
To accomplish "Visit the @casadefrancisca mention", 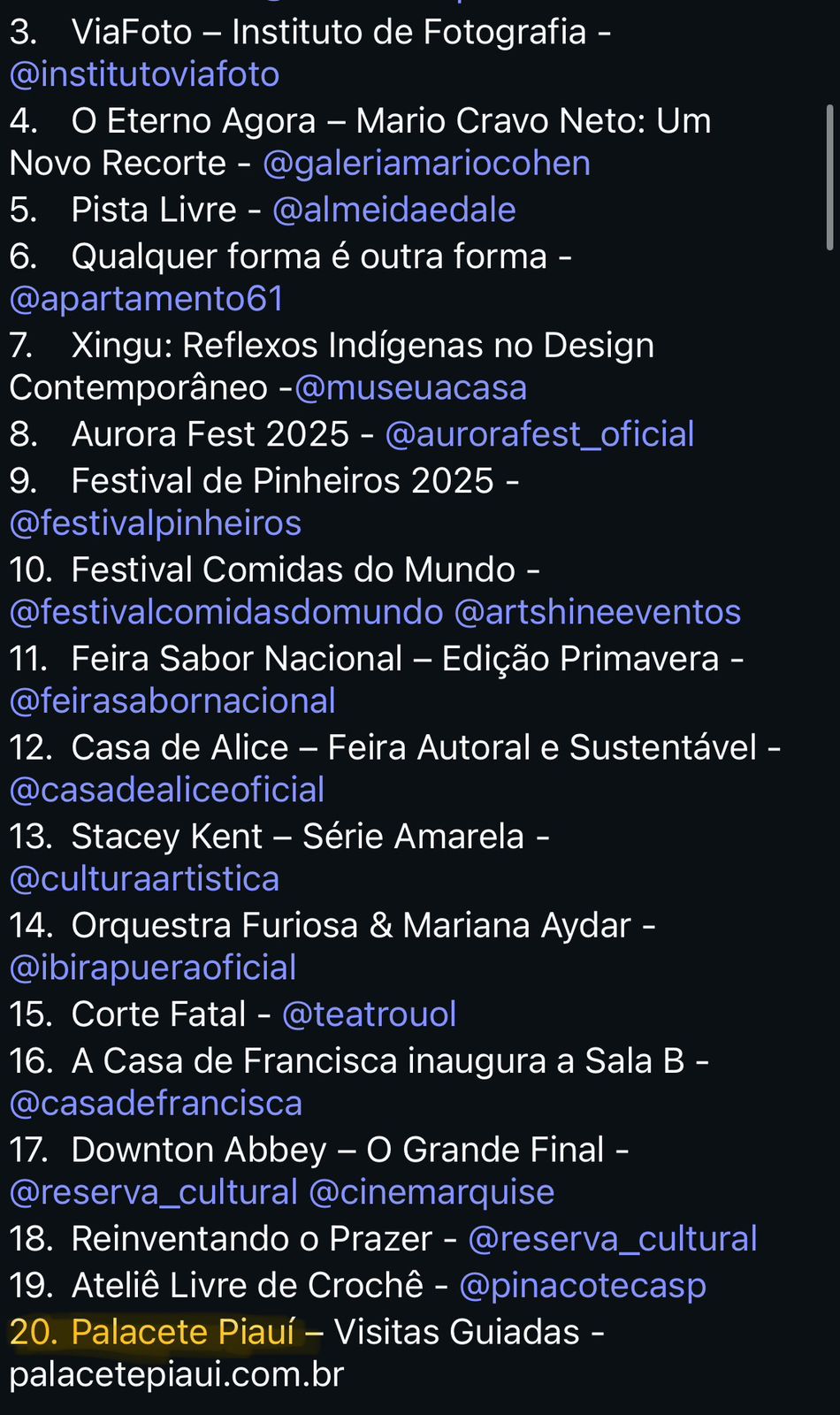I will [x=156, y=1104].
